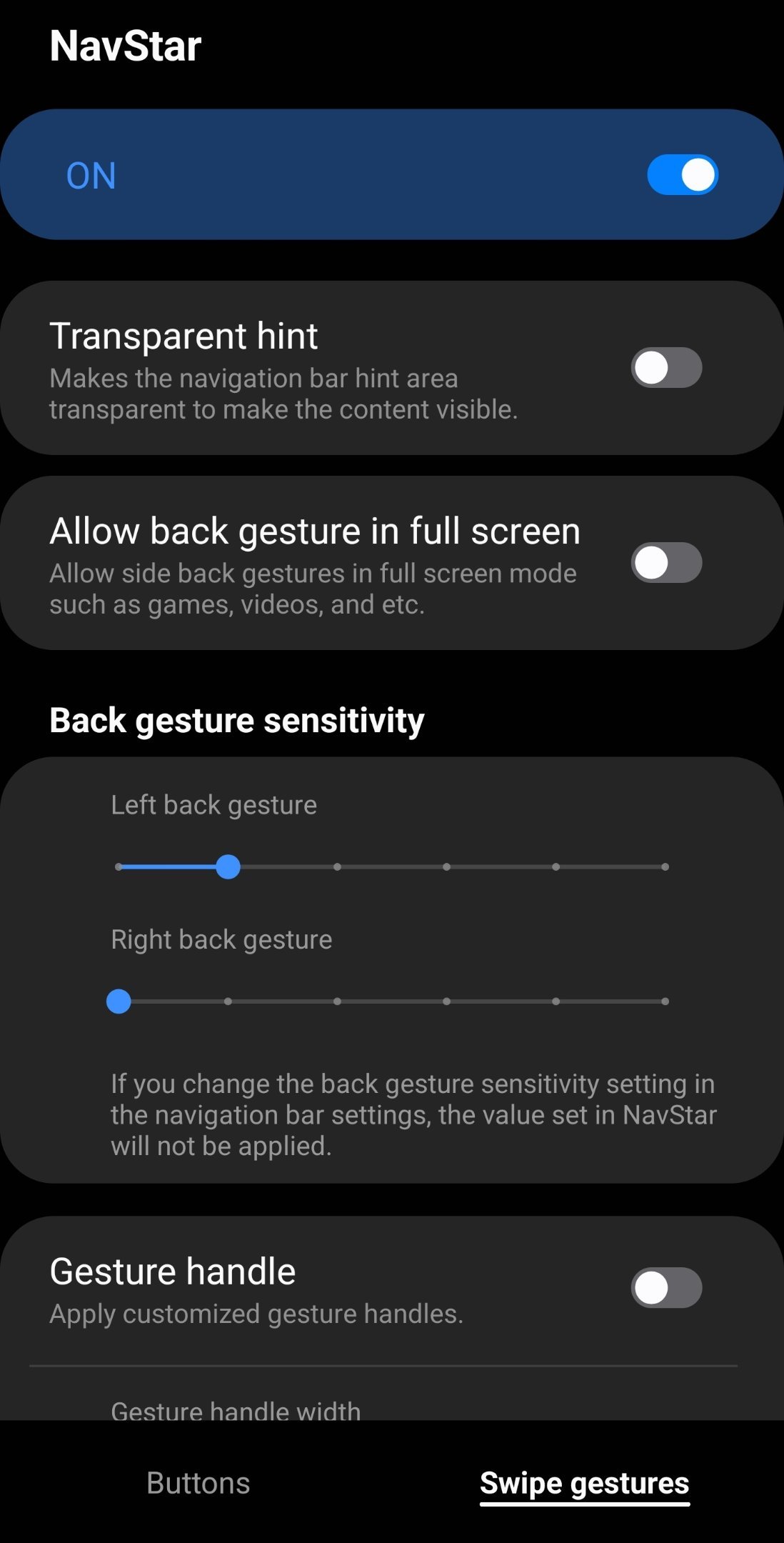Switch to the Buttons tab
This screenshot has width=784, height=1543.
coord(198,1484)
